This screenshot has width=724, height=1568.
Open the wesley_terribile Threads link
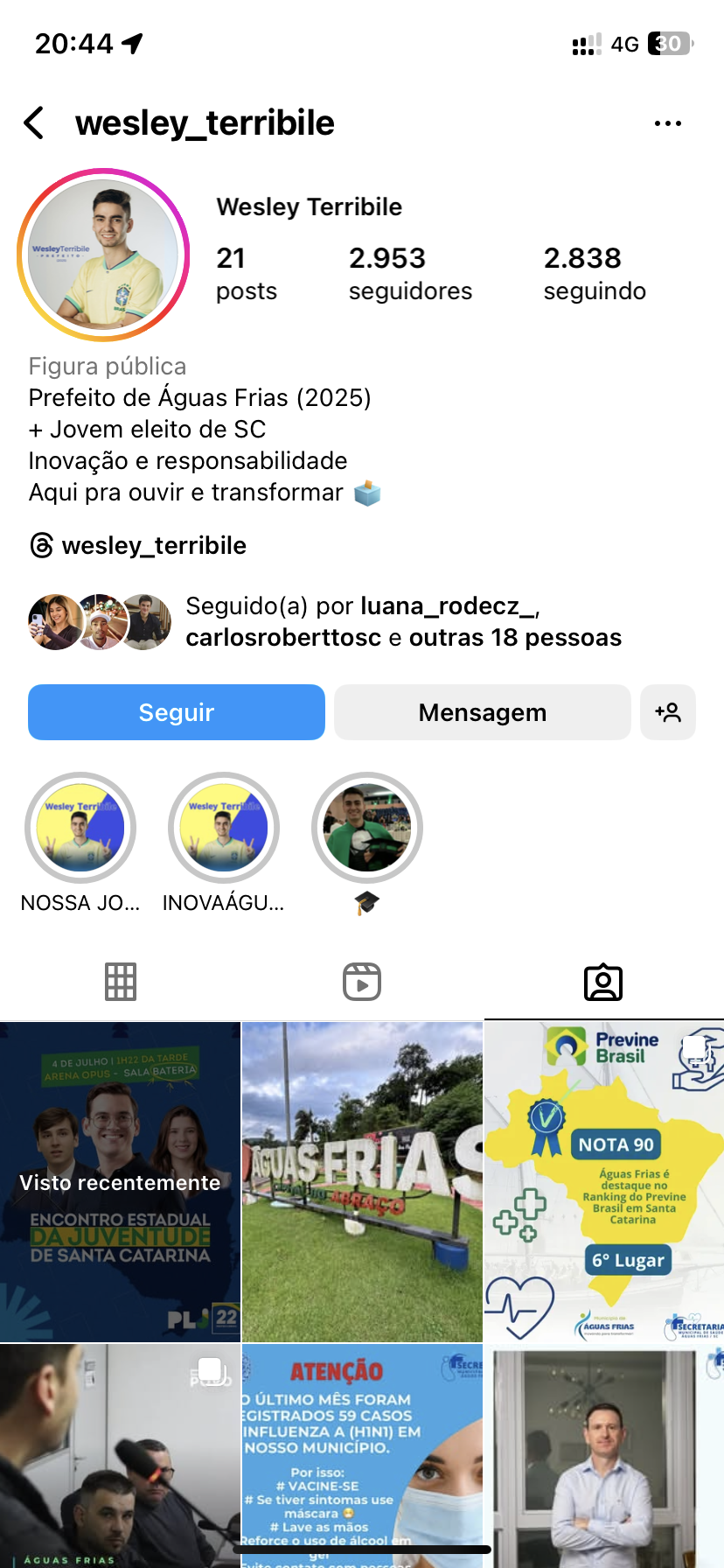[x=138, y=546]
